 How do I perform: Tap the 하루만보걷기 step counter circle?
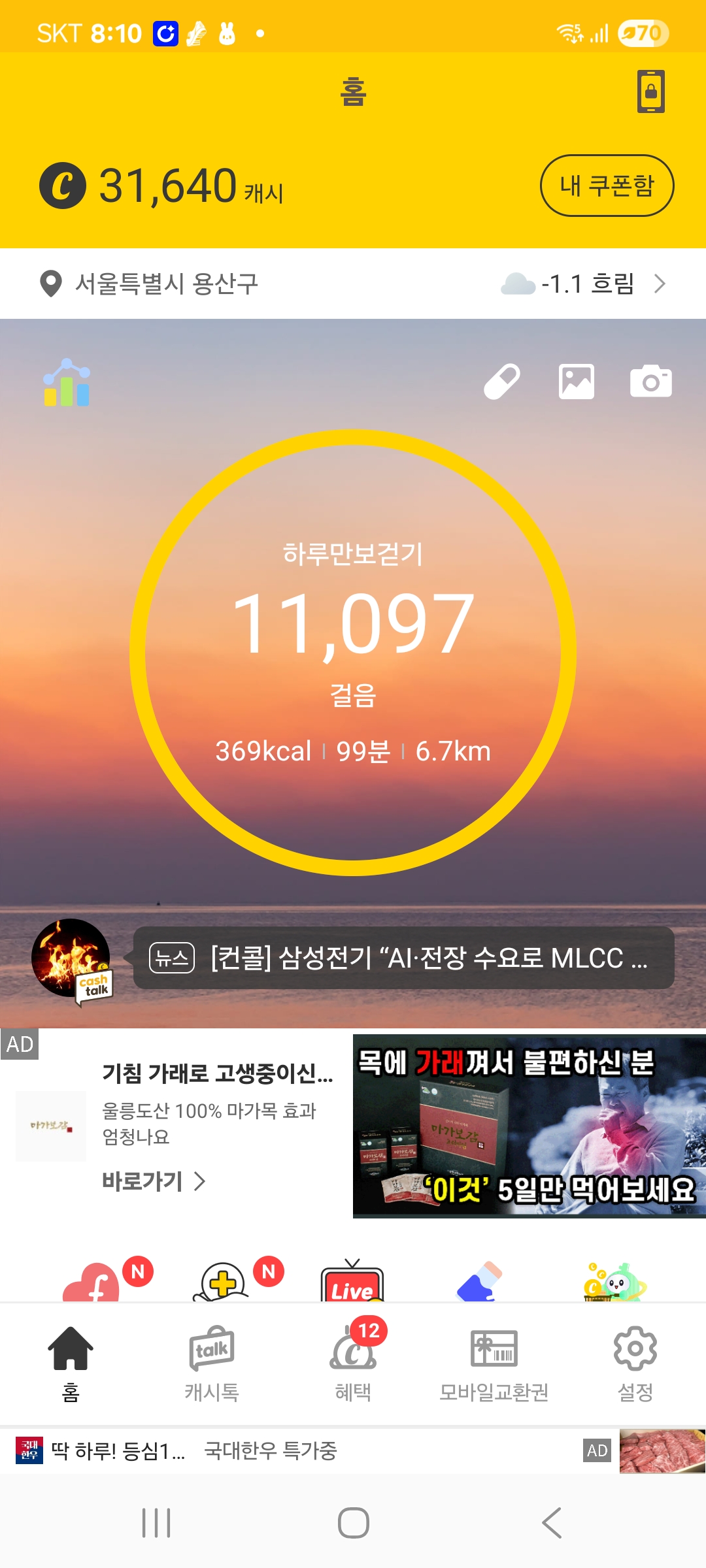(353, 652)
